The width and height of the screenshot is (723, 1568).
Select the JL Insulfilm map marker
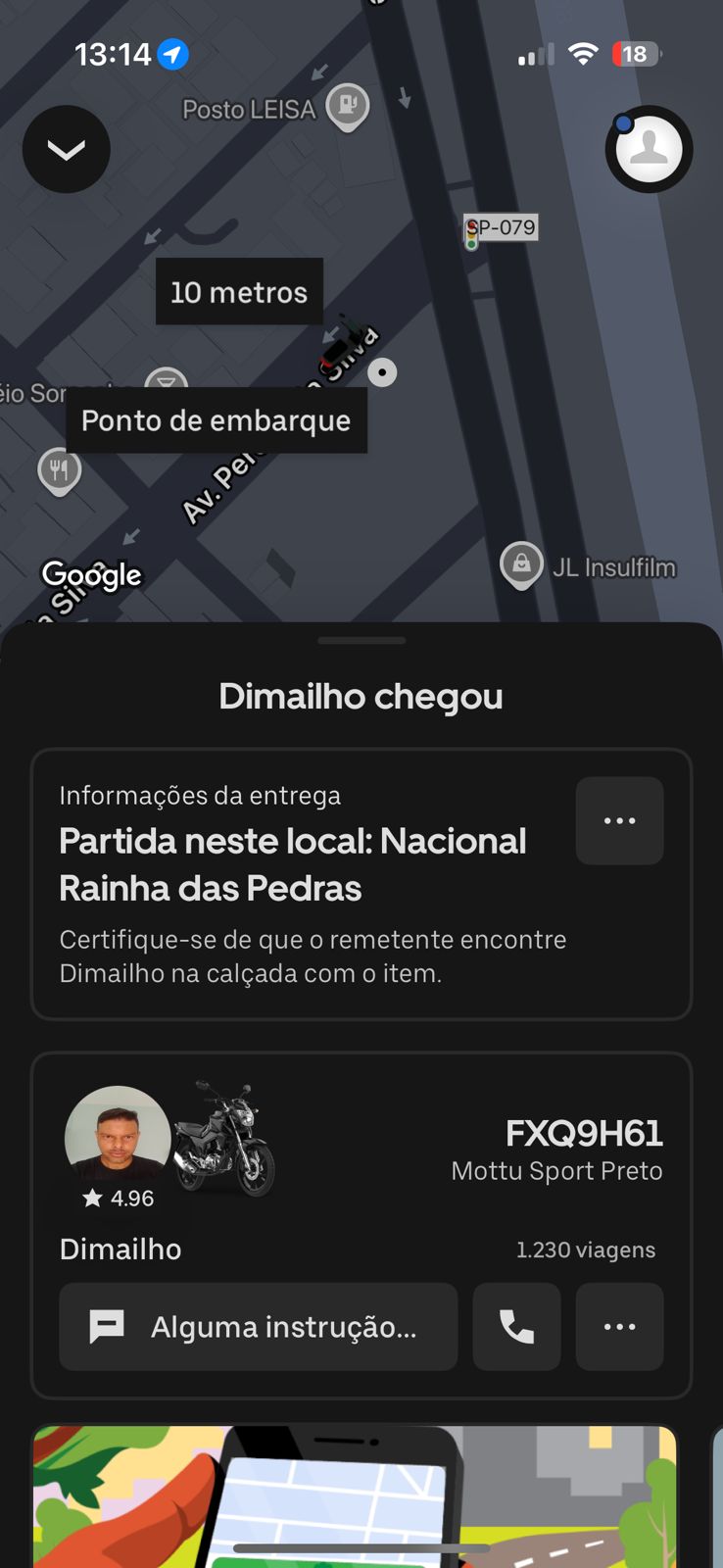tap(521, 564)
